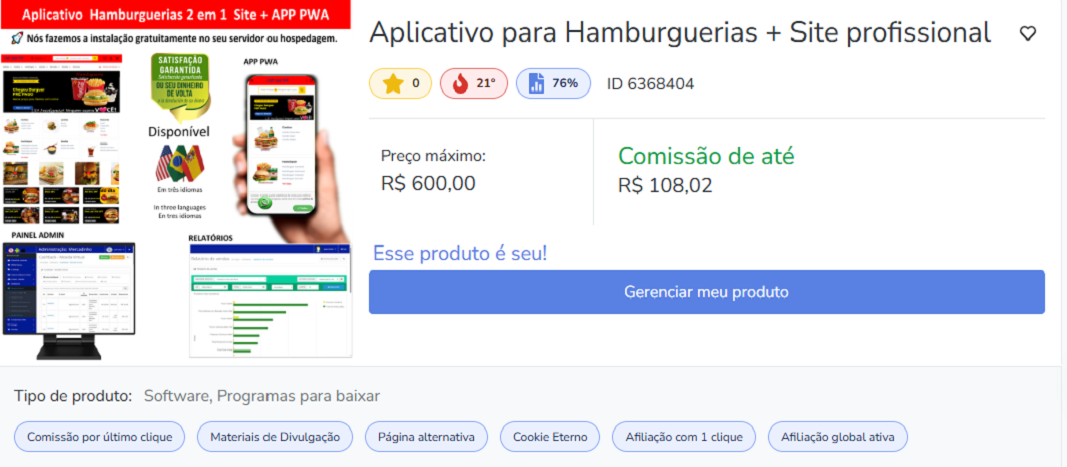The image size is (1067, 467).
Task: Add product to favorites with heart icon
Action: click(x=1028, y=33)
